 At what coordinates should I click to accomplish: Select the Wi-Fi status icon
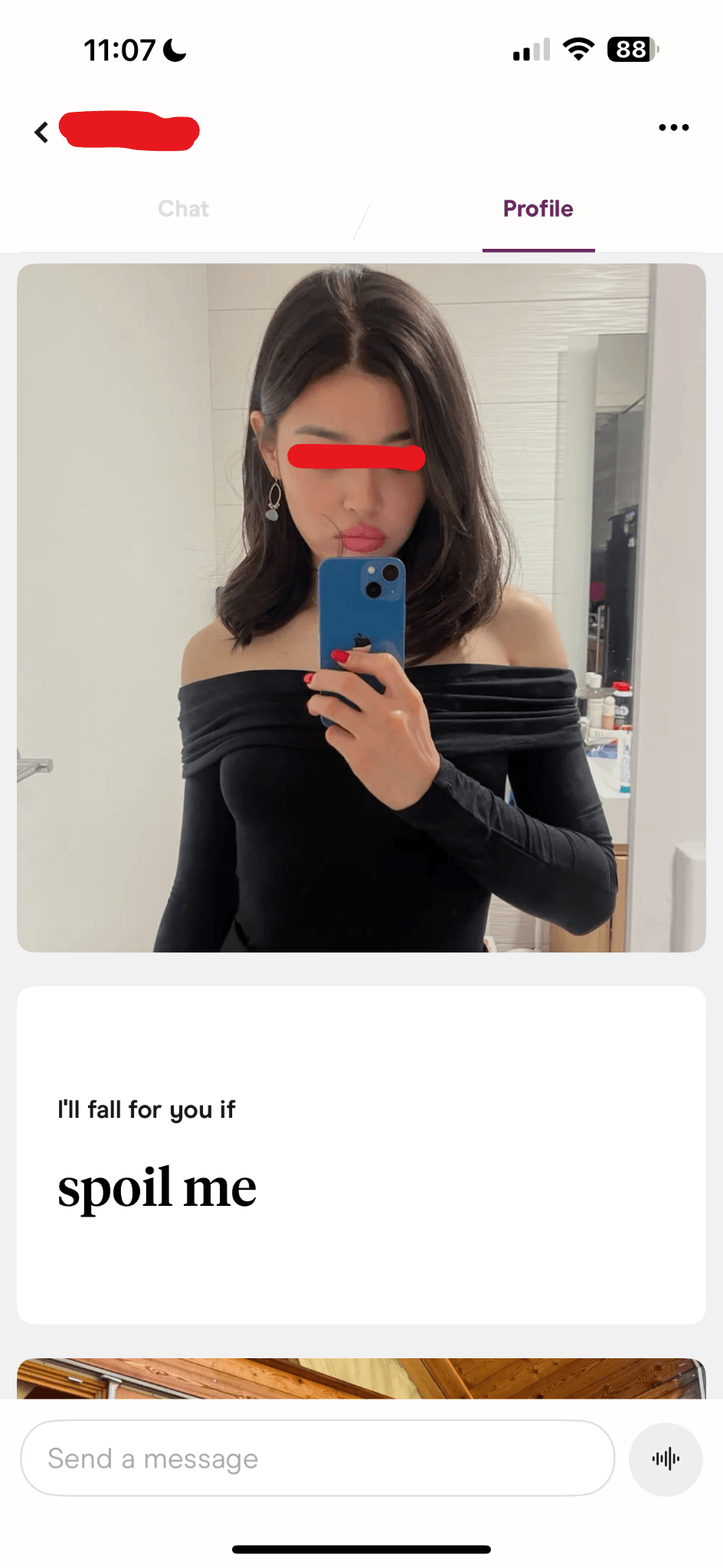pos(579,48)
